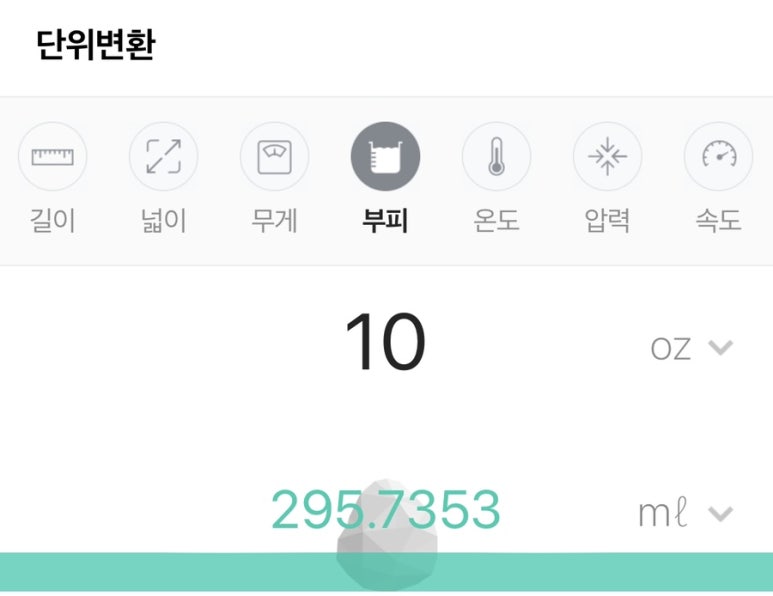Switch to 온도 (temperature) conversion

(496, 158)
